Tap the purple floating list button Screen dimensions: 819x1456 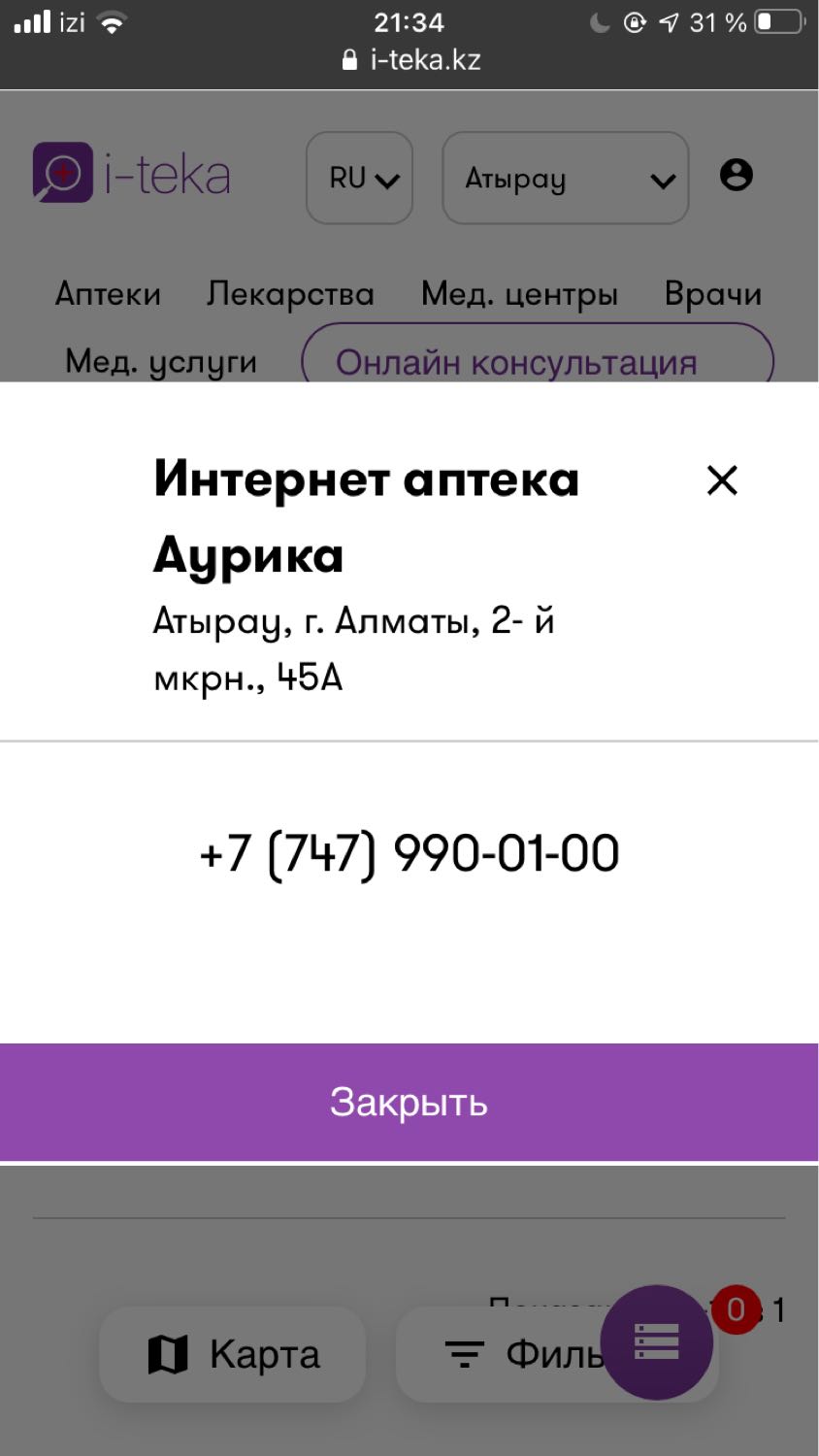tap(657, 1342)
